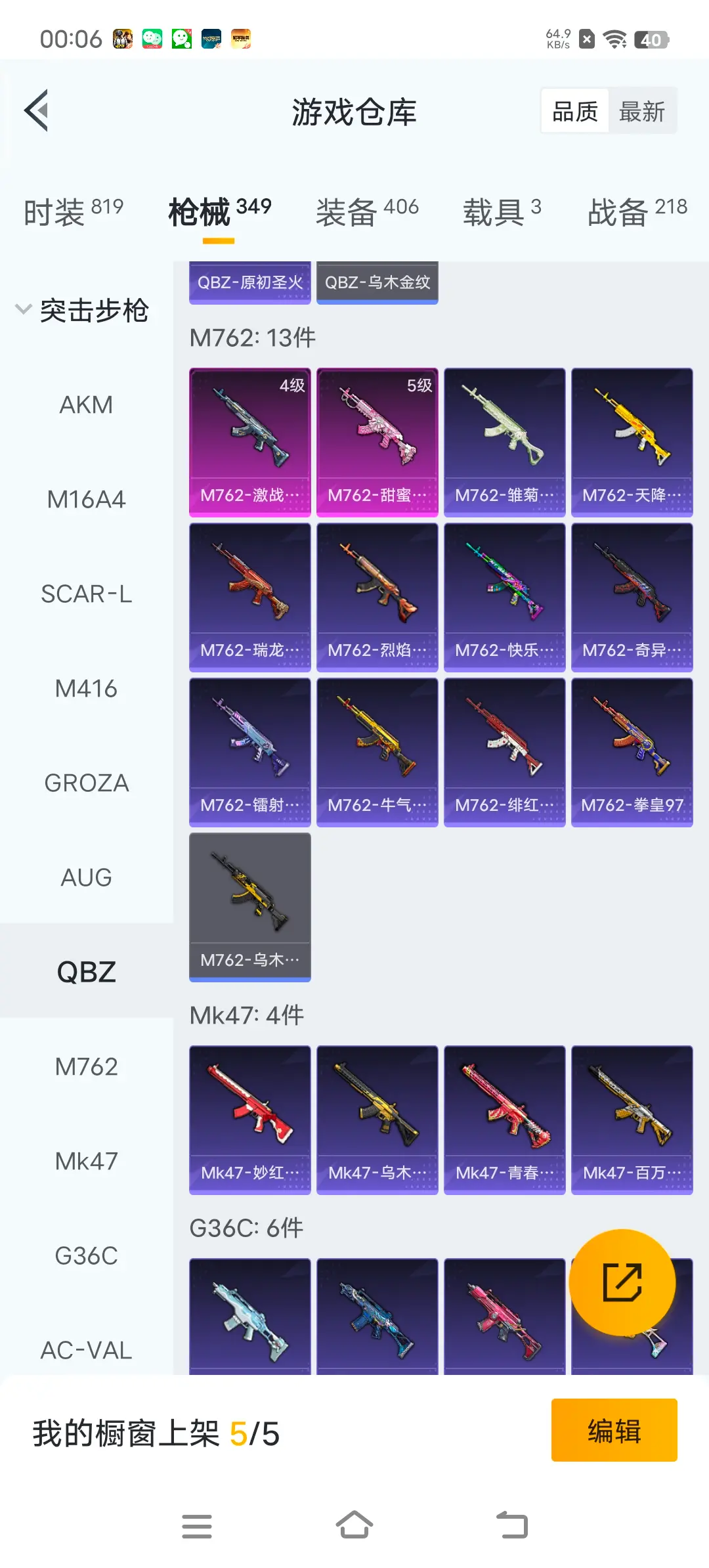Open the M762-乌木 skin tile
This screenshot has width=709, height=1568.
click(x=249, y=907)
